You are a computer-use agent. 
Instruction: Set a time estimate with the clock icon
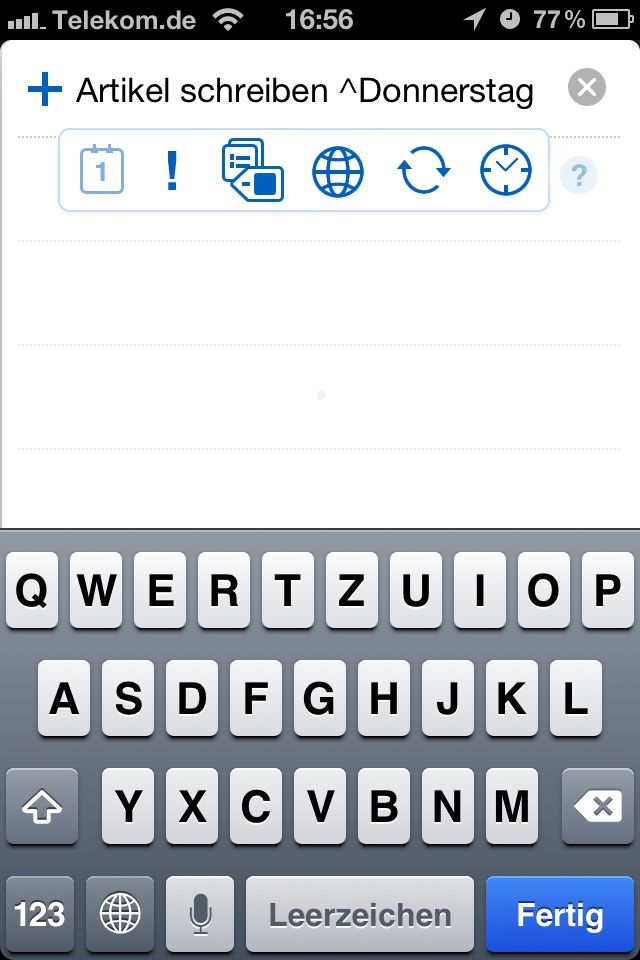(506, 171)
